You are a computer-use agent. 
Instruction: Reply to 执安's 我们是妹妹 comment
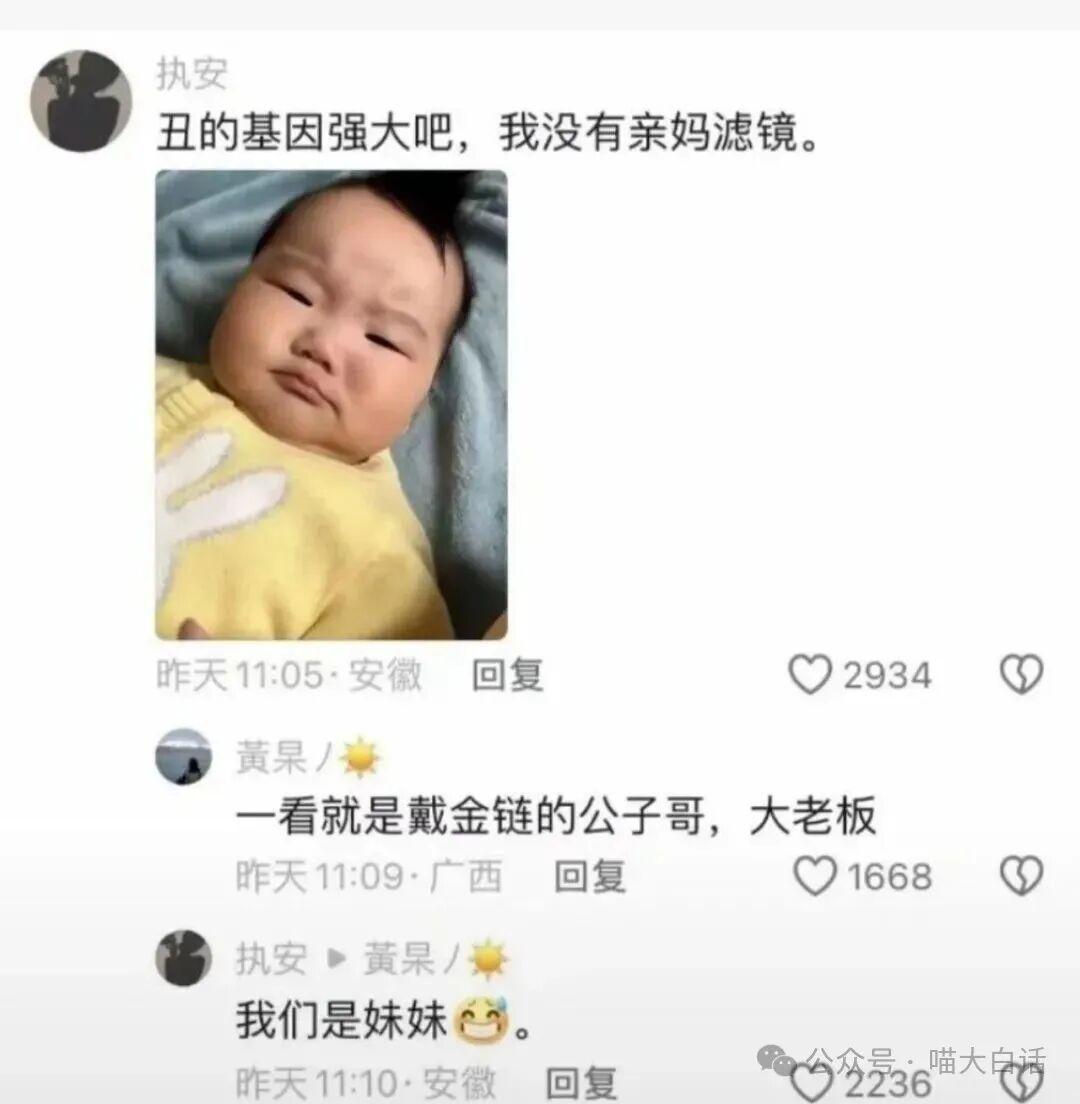[582, 1082]
